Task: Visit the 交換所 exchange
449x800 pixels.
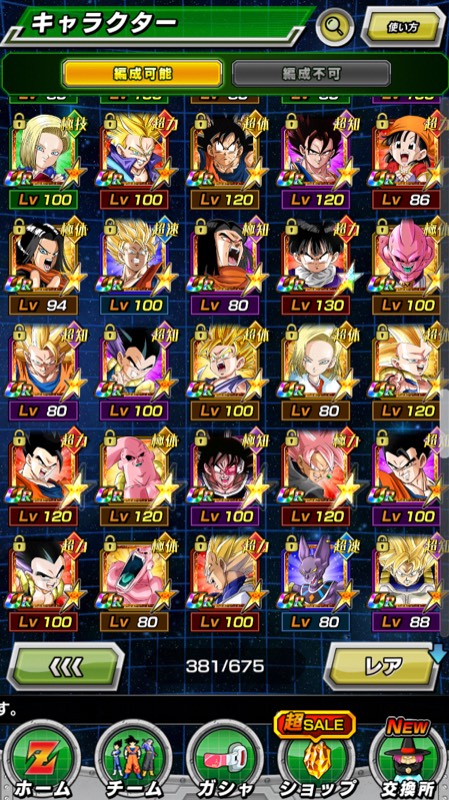Action: click(x=408, y=760)
